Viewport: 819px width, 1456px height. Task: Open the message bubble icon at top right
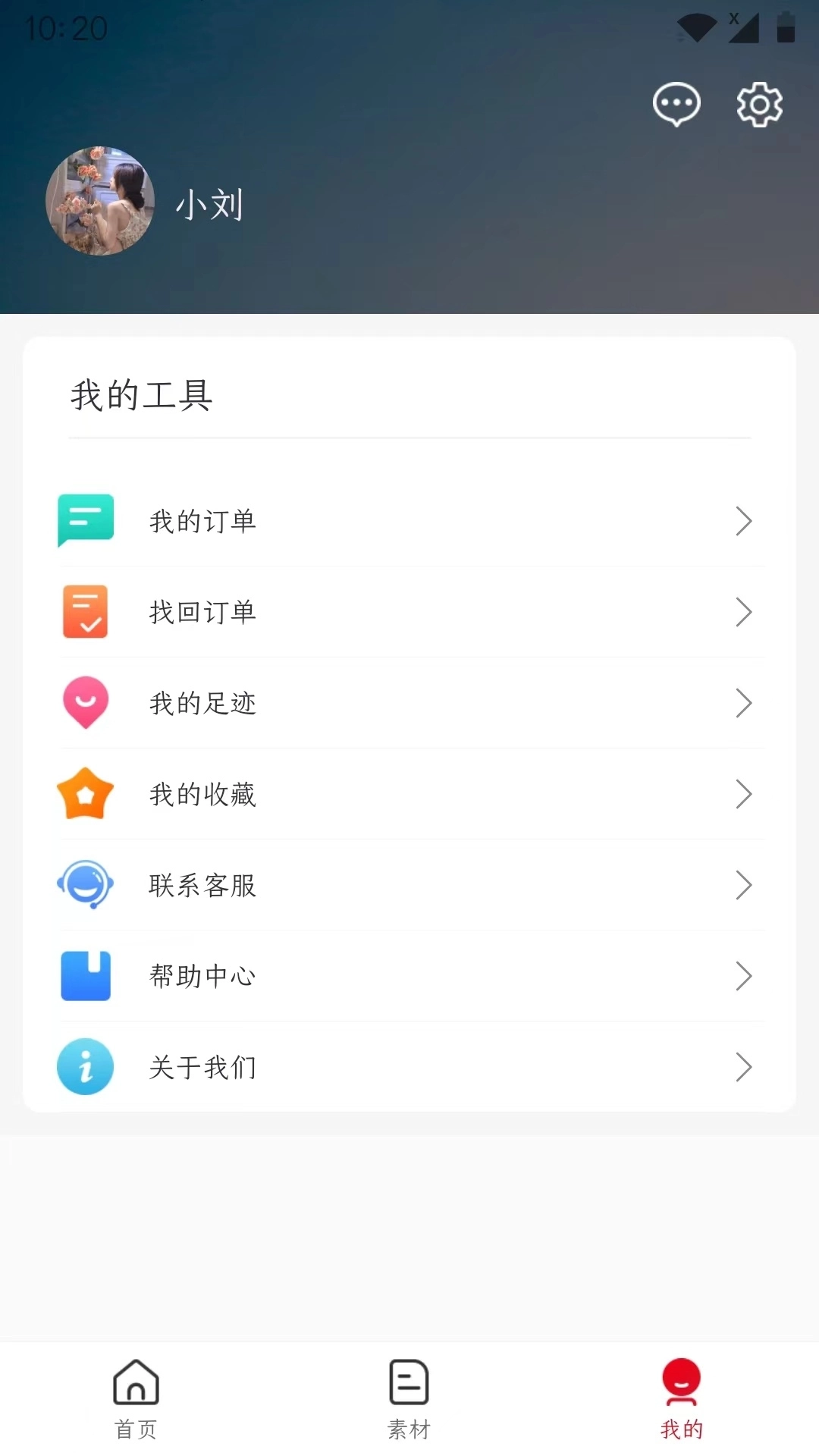coord(675,104)
